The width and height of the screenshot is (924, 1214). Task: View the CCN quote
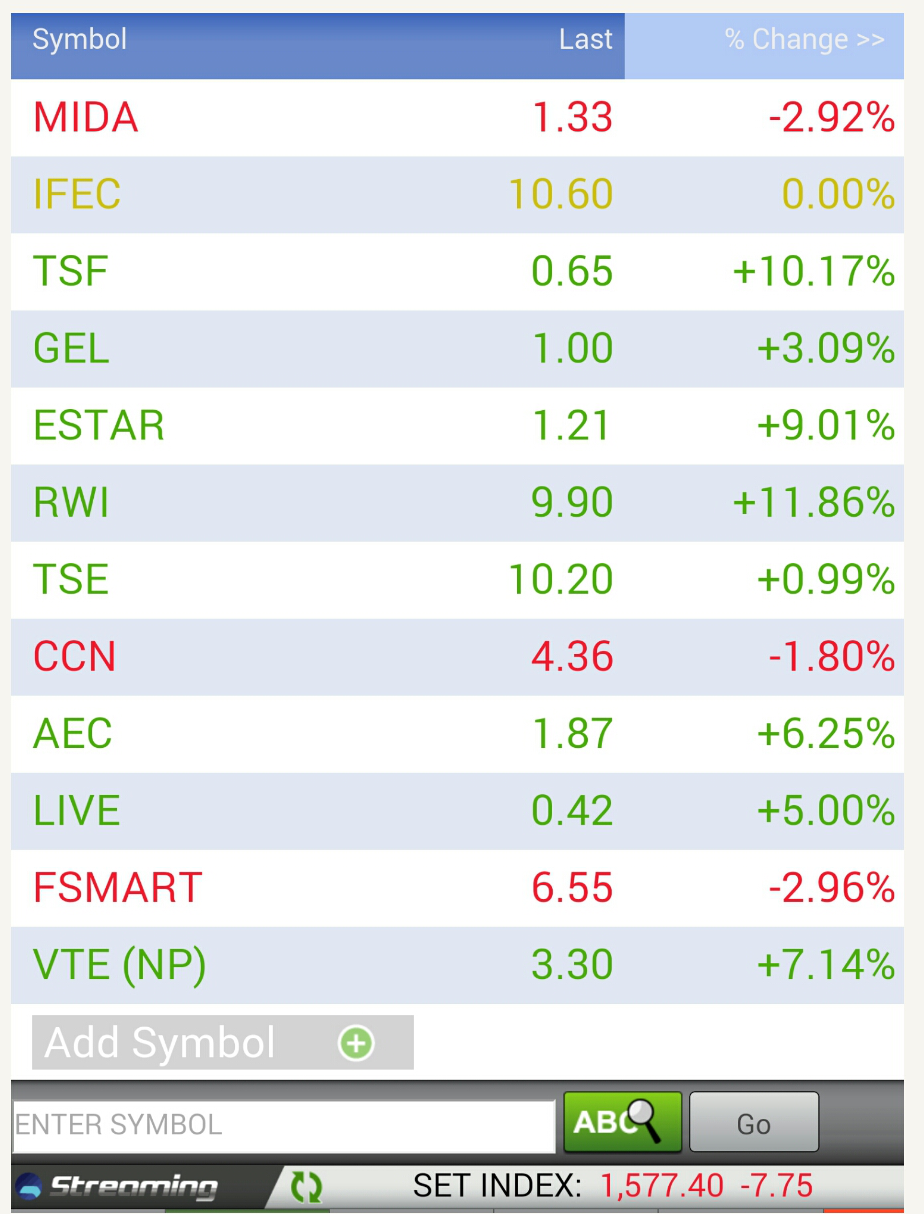[457, 657]
